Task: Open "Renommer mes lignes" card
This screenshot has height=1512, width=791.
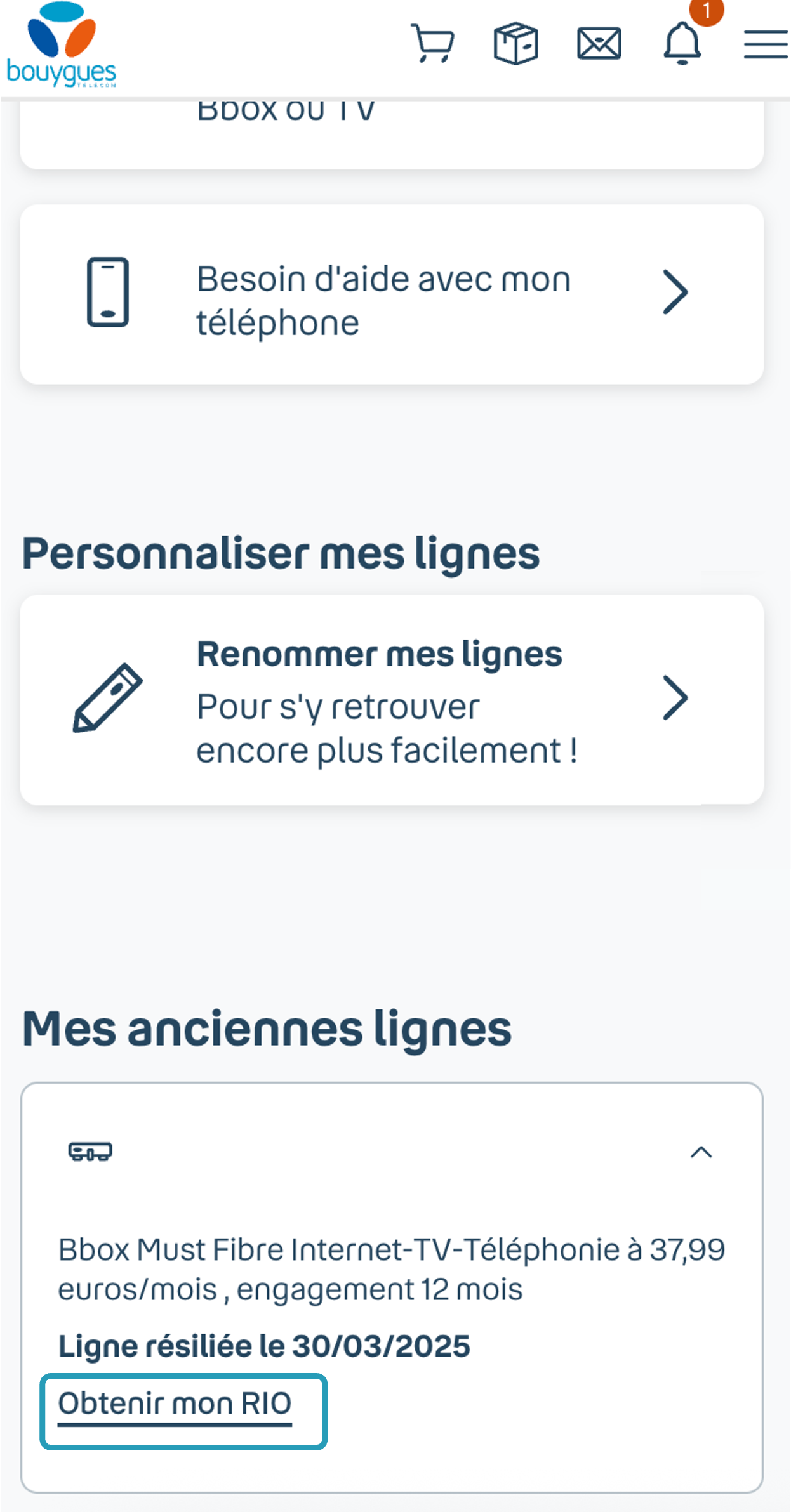Action: point(392,700)
